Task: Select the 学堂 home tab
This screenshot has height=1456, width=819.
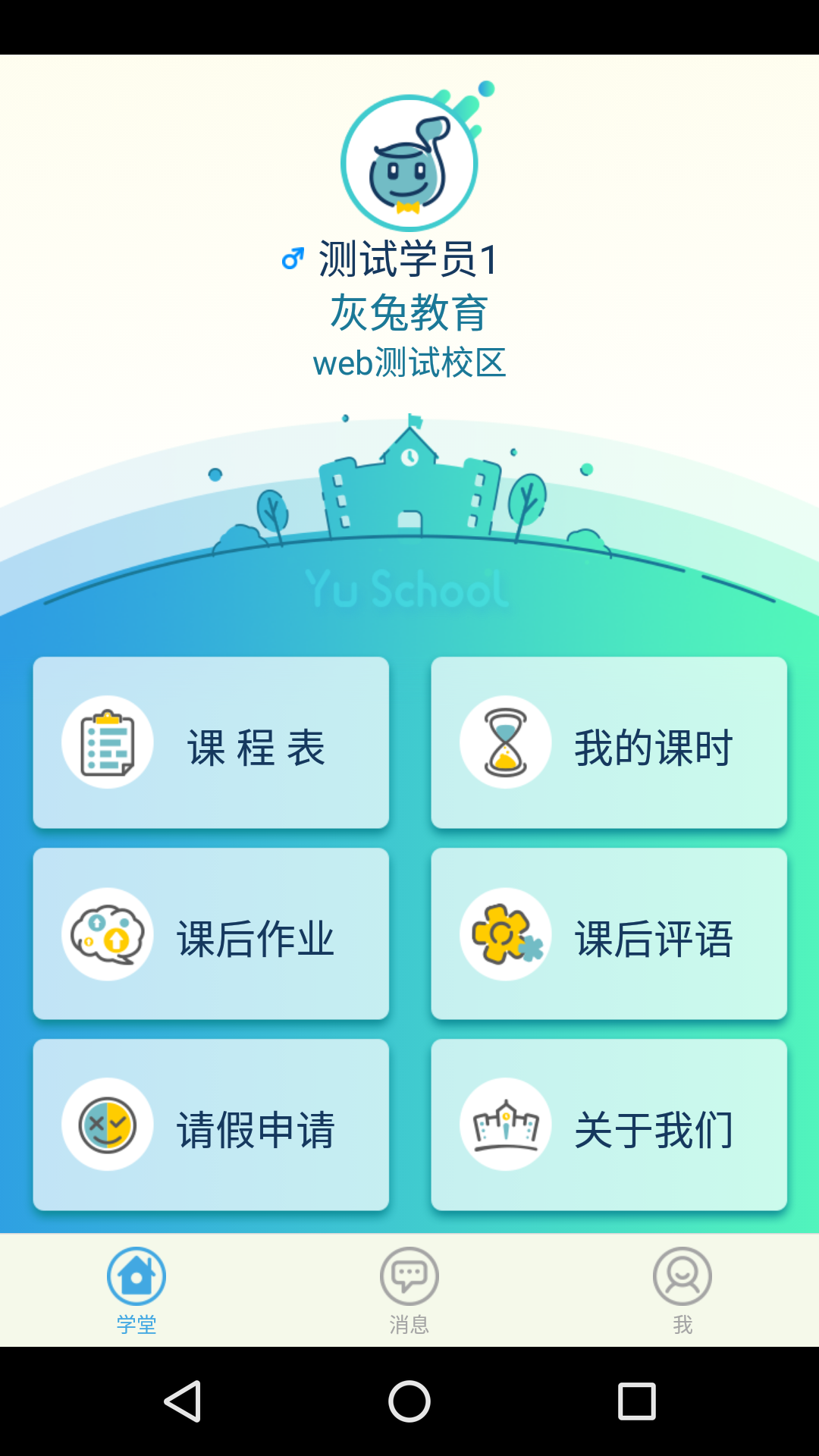Action: [x=136, y=1289]
